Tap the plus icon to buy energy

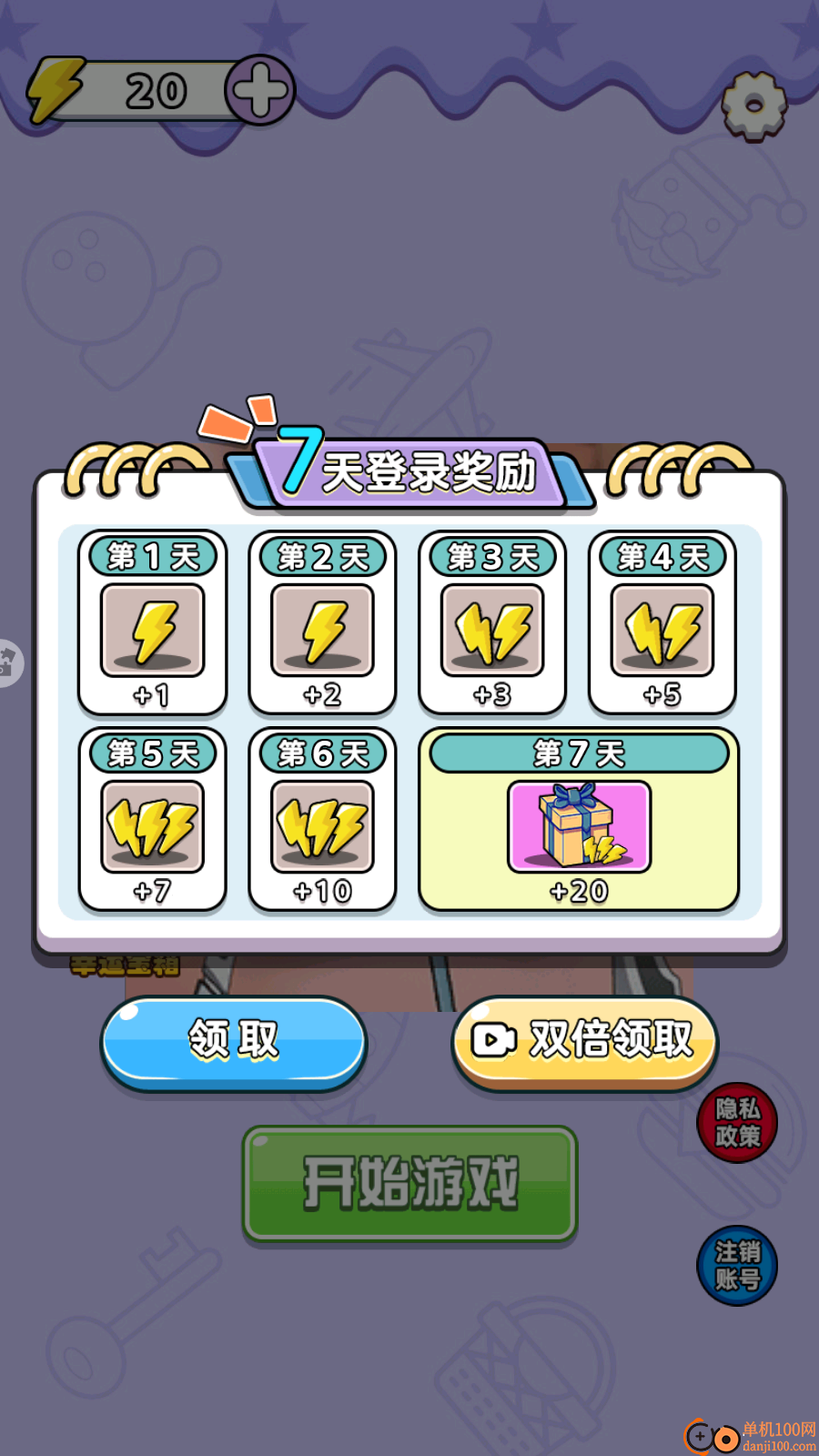pos(258,88)
